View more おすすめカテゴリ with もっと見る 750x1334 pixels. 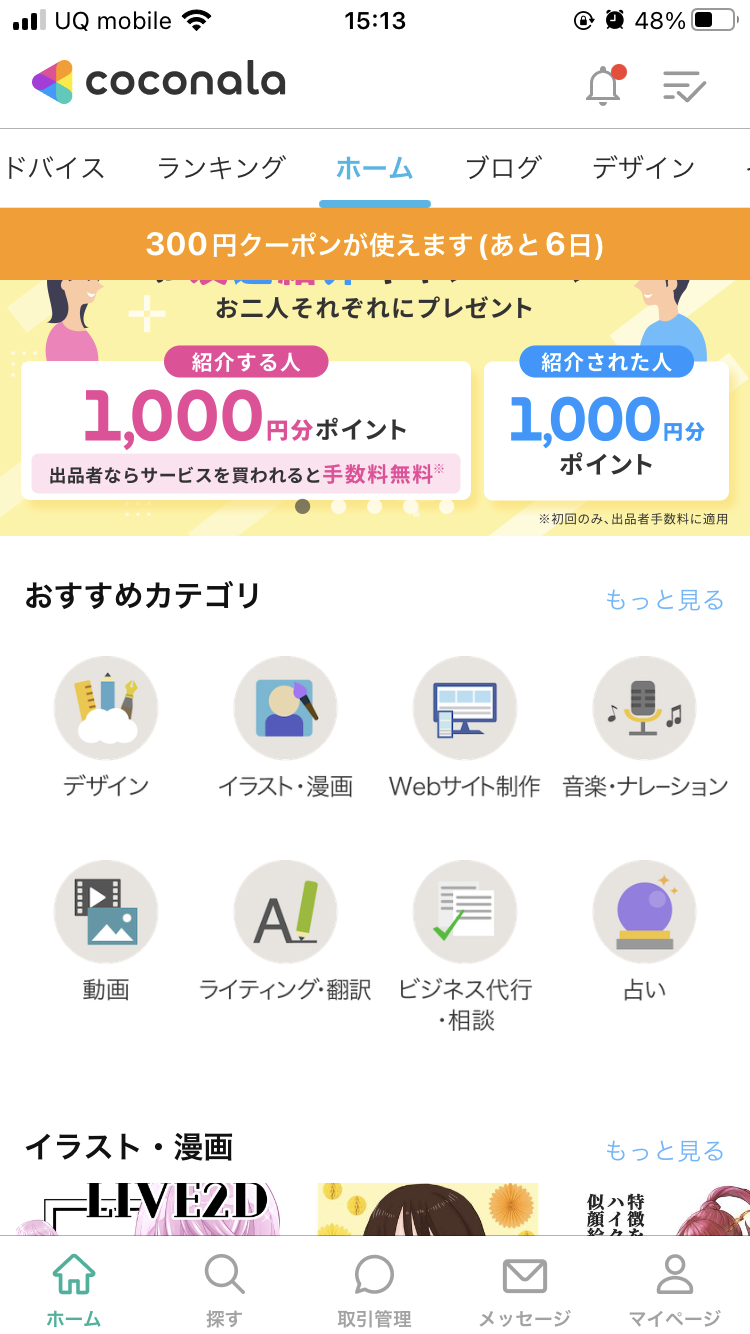(x=664, y=599)
